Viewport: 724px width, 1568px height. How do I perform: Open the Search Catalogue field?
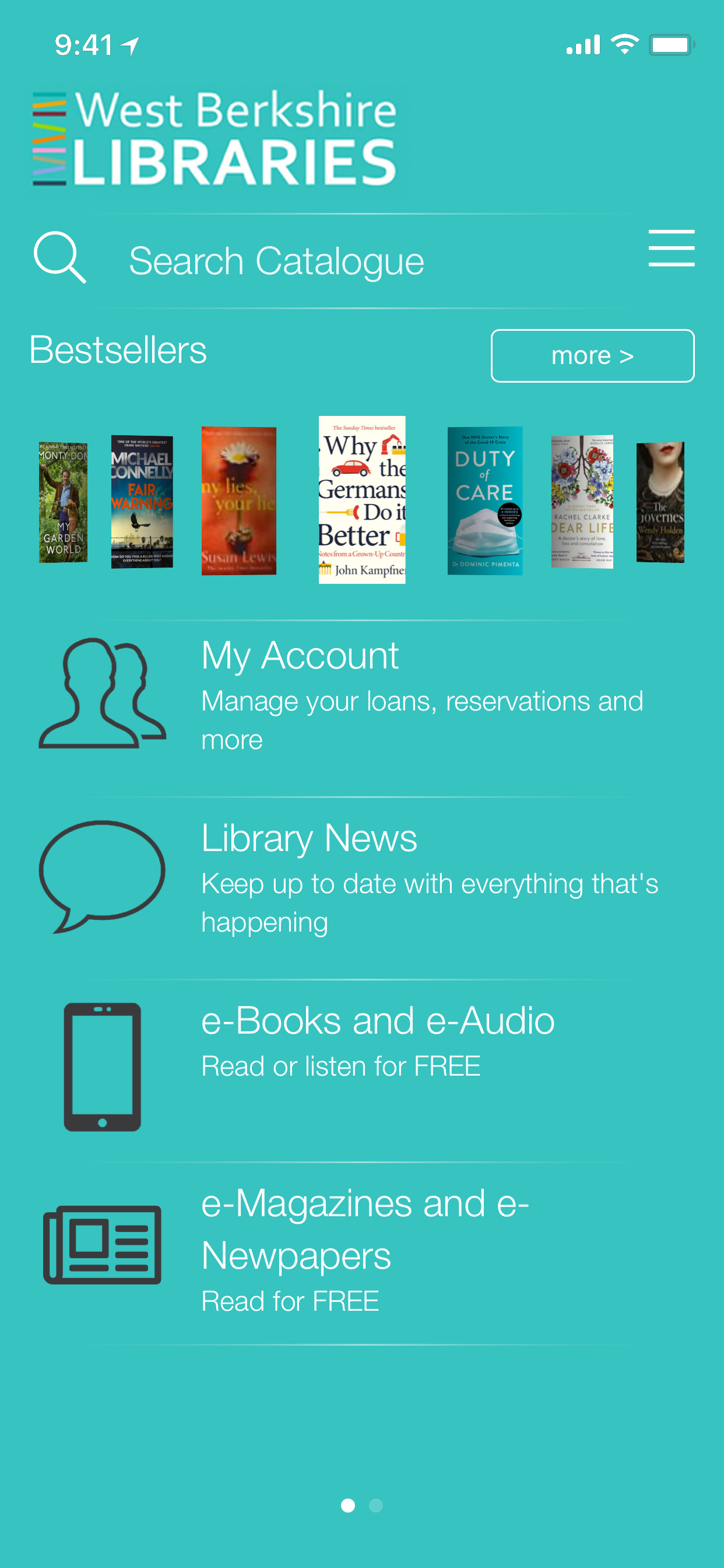click(277, 261)
